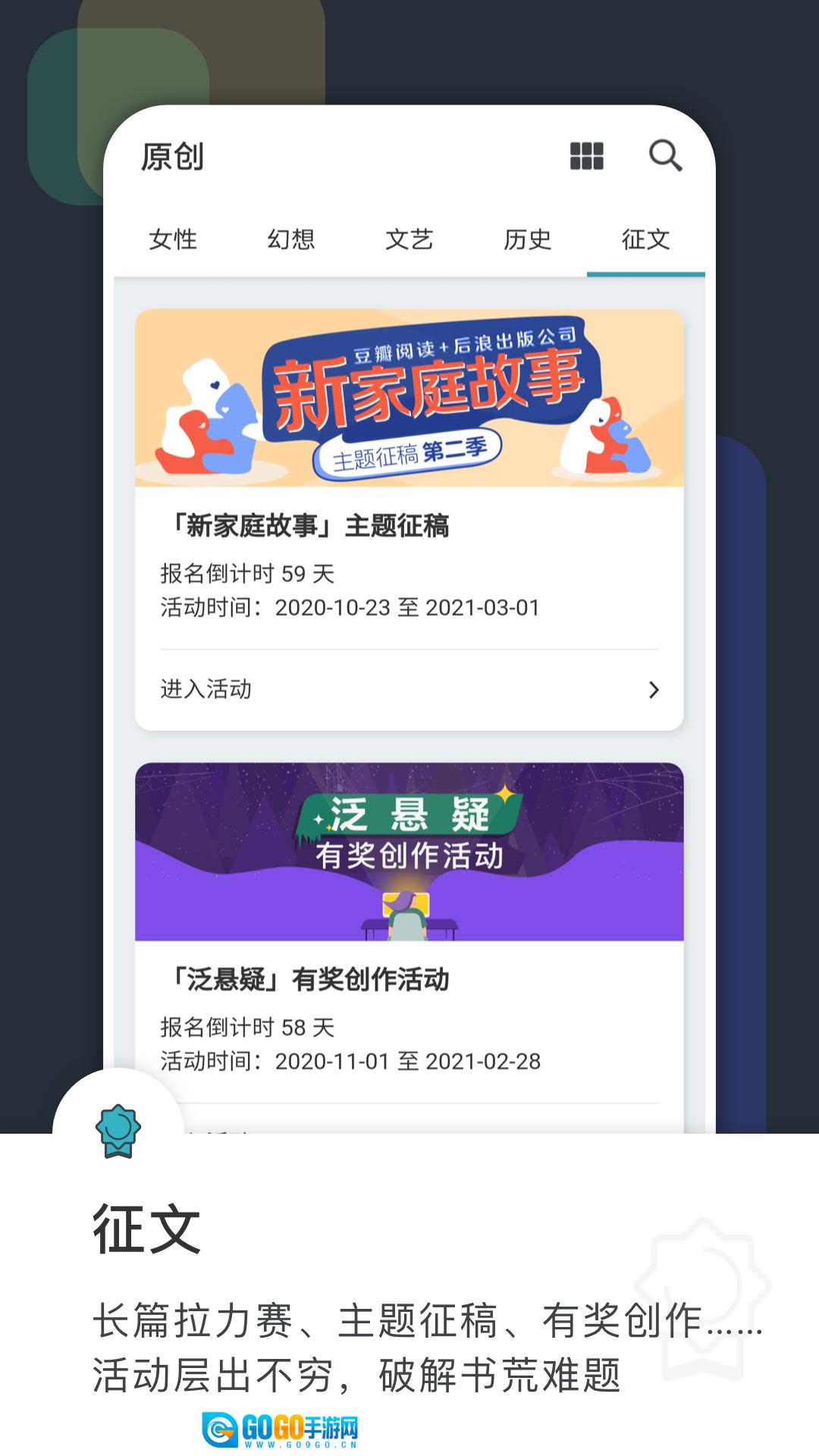This screenshot has height=1456, width=819.
Task: Switch to the 女性 tab
Action: (x=173, y=240)
